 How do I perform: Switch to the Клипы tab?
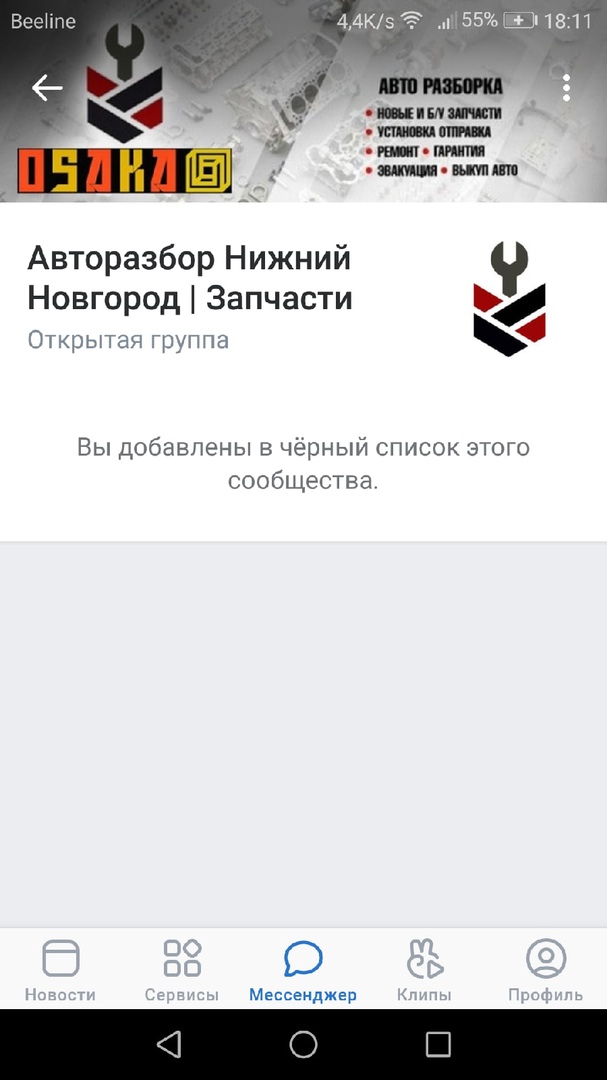(x=424, y=969)
